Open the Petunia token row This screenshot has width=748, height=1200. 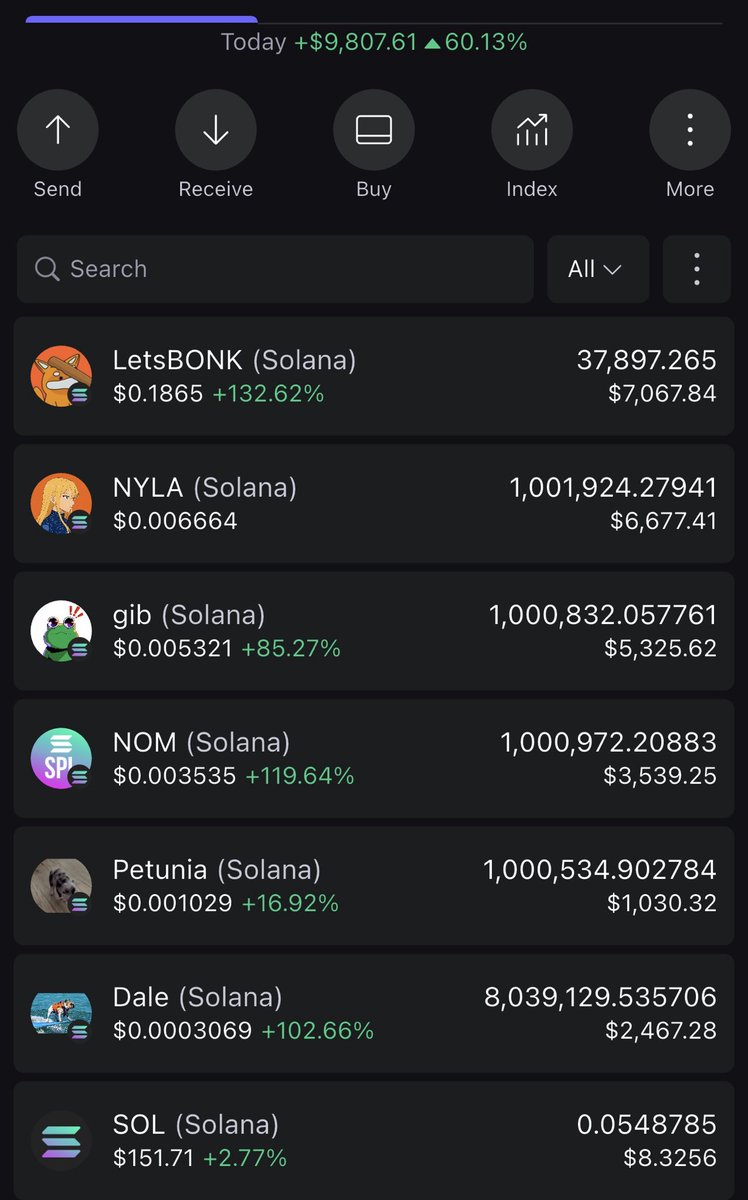374,886
